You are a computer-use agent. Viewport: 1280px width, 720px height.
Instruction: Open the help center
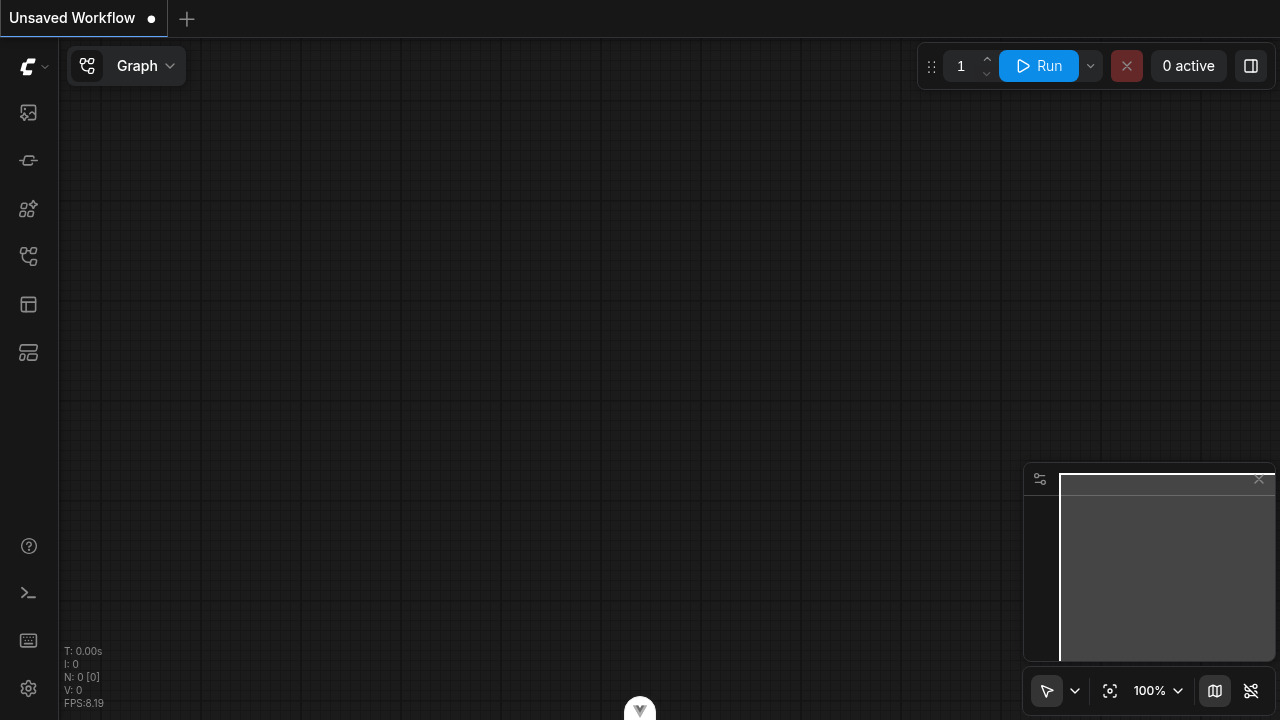[29, 546]
